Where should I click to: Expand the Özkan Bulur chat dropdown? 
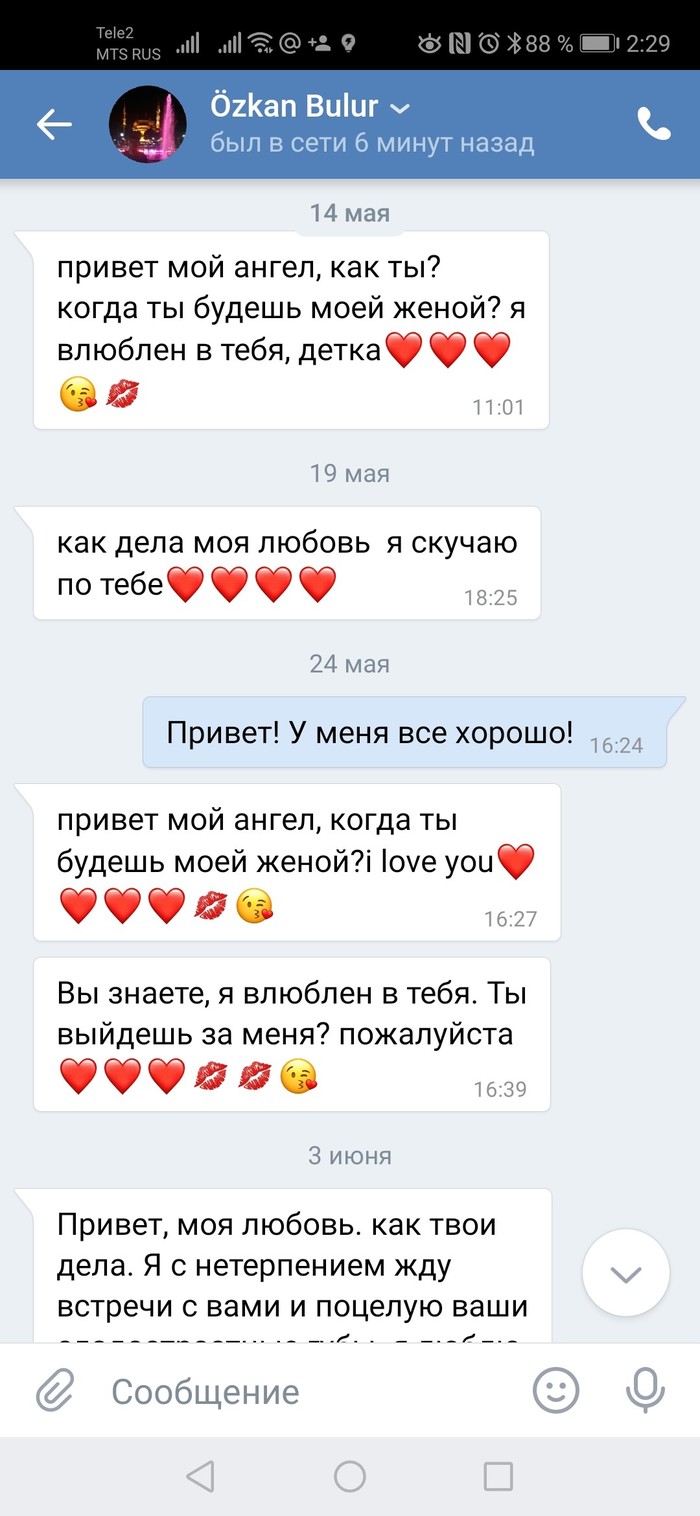click(x=399, y=108)
